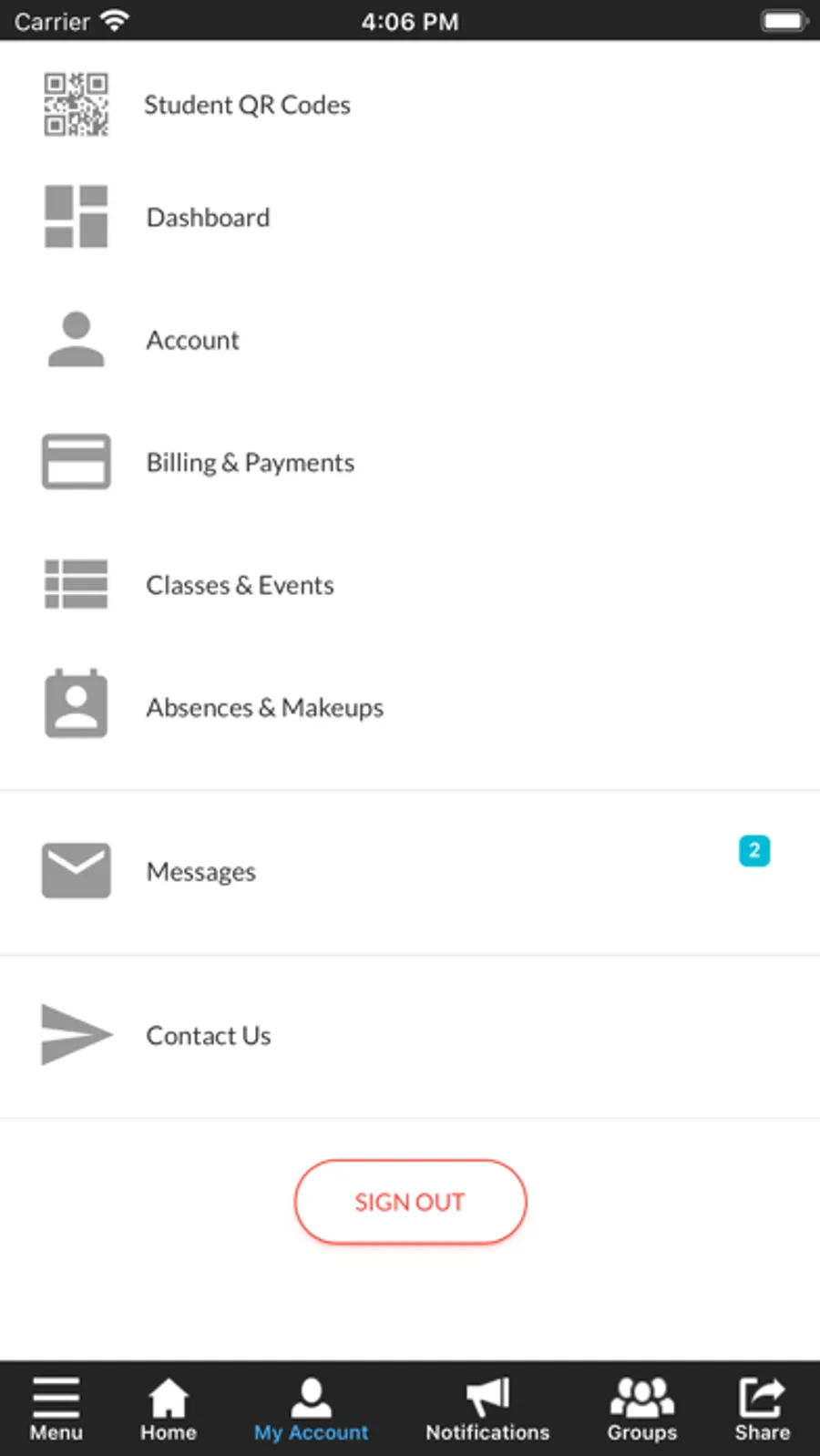This screenshot has height=1456, width=820.
Task: Open the Menu tab
Action: 56,1409
